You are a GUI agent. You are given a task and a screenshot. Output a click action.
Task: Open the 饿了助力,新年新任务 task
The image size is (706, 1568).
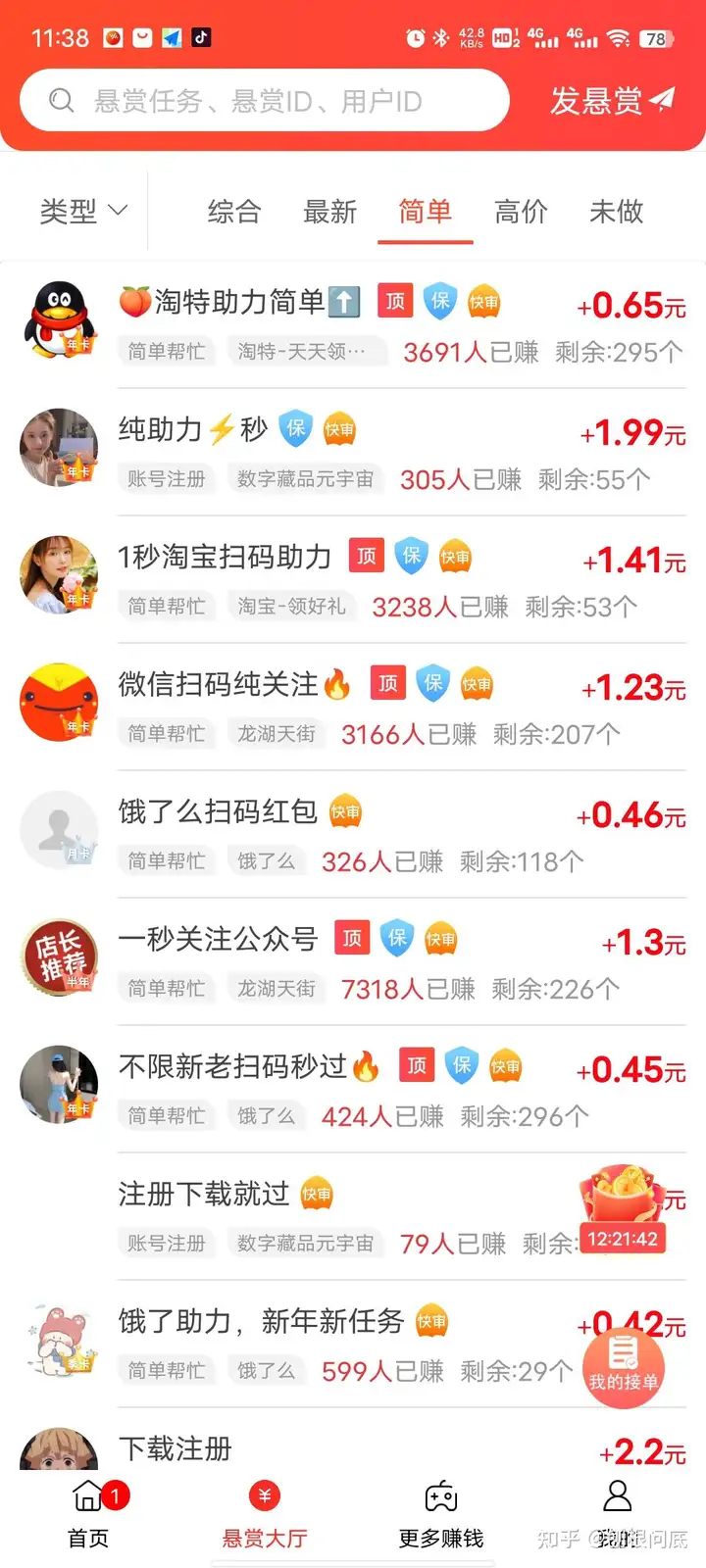pyautogui.click(x=261, y=1321)
